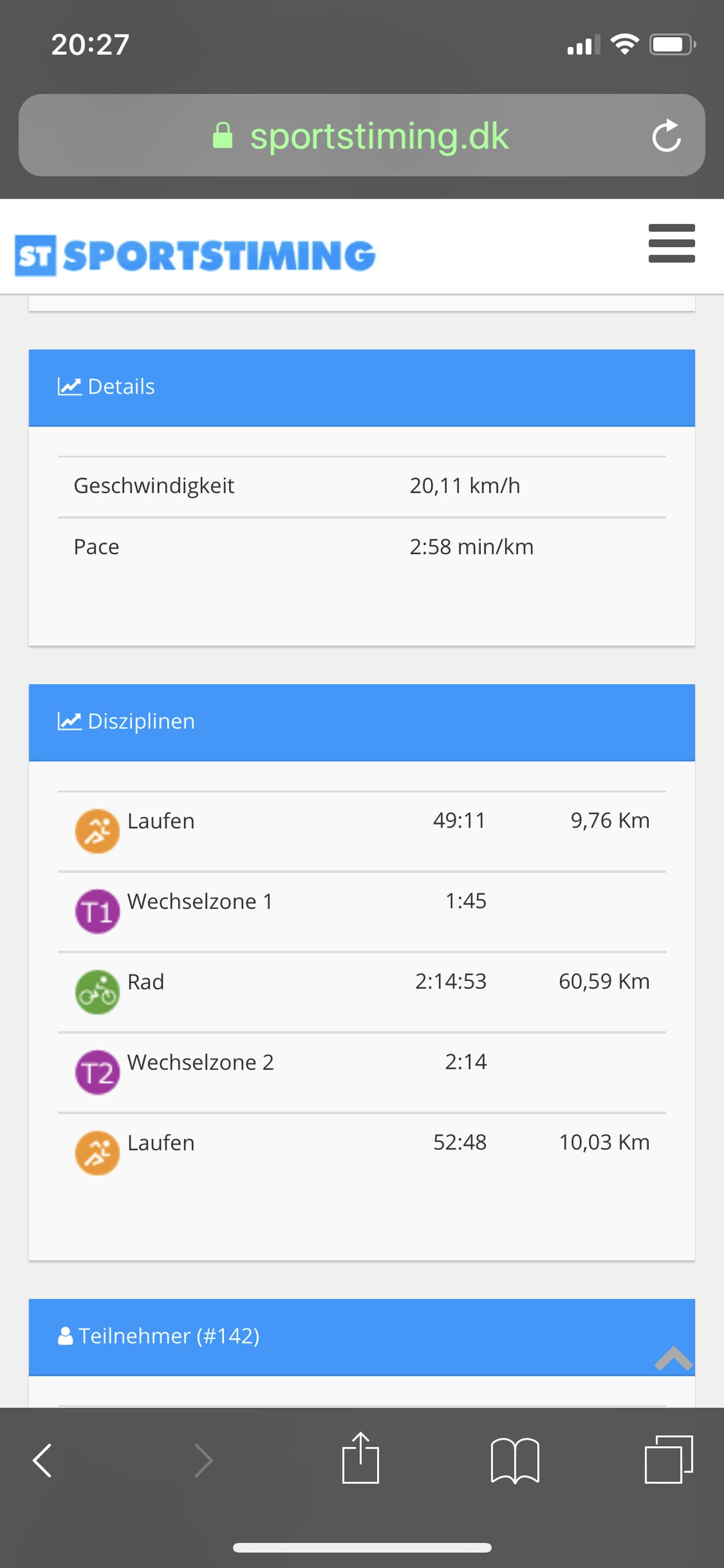Open Safari bookmarks
Screen dimensions: 724x1568
(x=515, y=1459)
